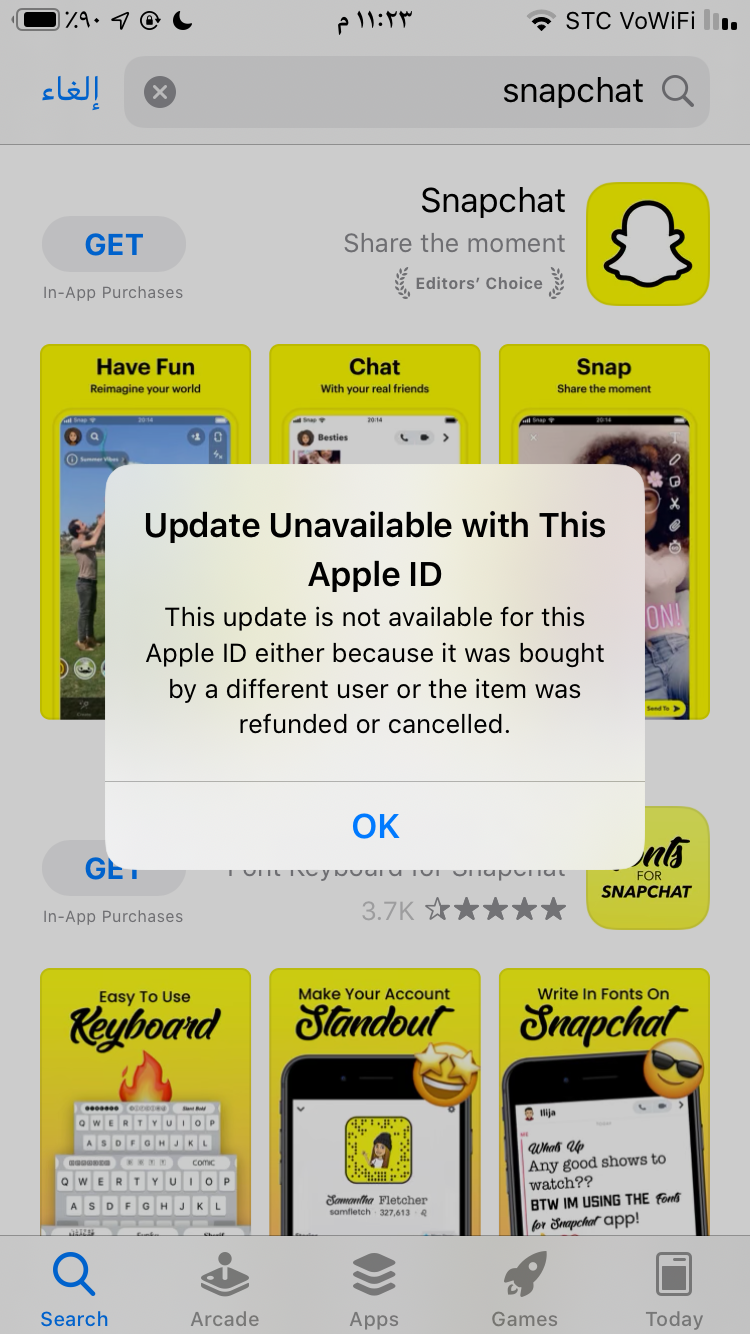Dismiss the alert by tapping OK
This screenshot has height=1334, width=750.
[x=375, y=826]
